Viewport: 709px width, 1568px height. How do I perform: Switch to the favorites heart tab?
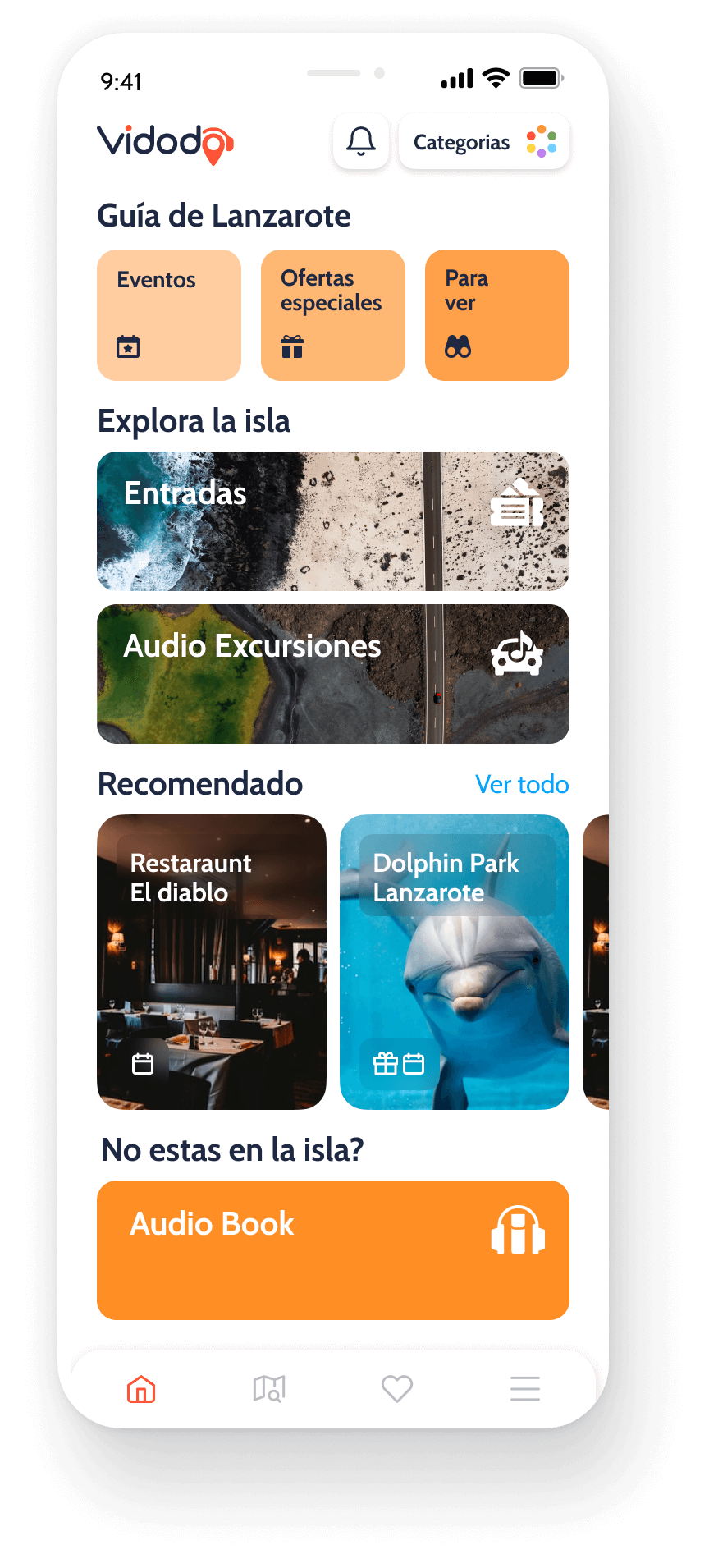pos(397,1389)
